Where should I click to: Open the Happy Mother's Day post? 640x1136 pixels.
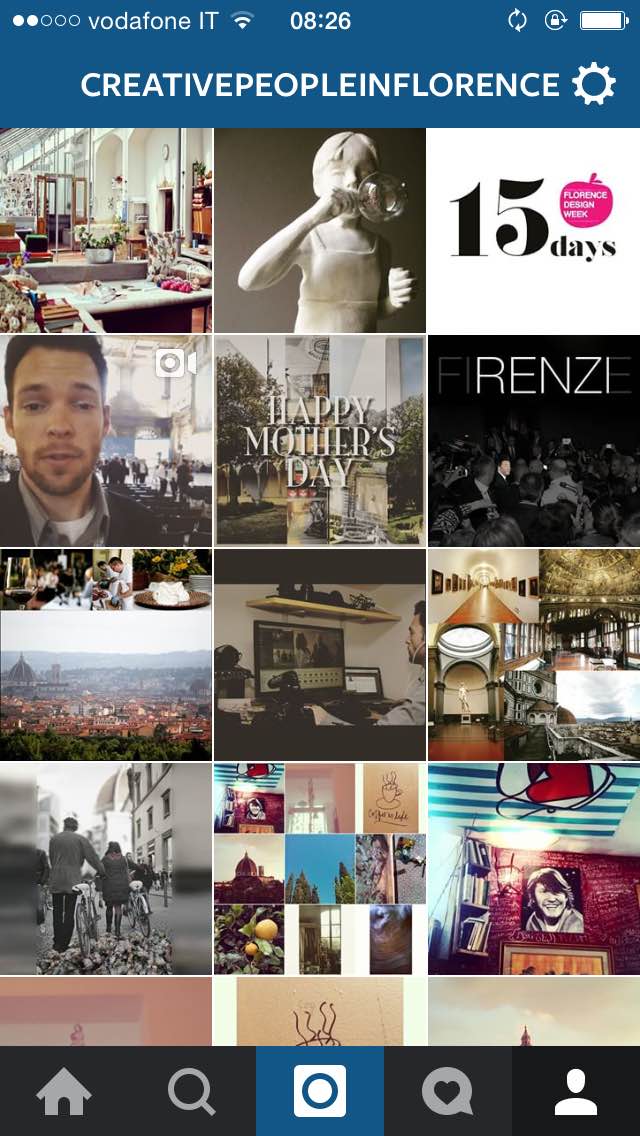point(320,441)
